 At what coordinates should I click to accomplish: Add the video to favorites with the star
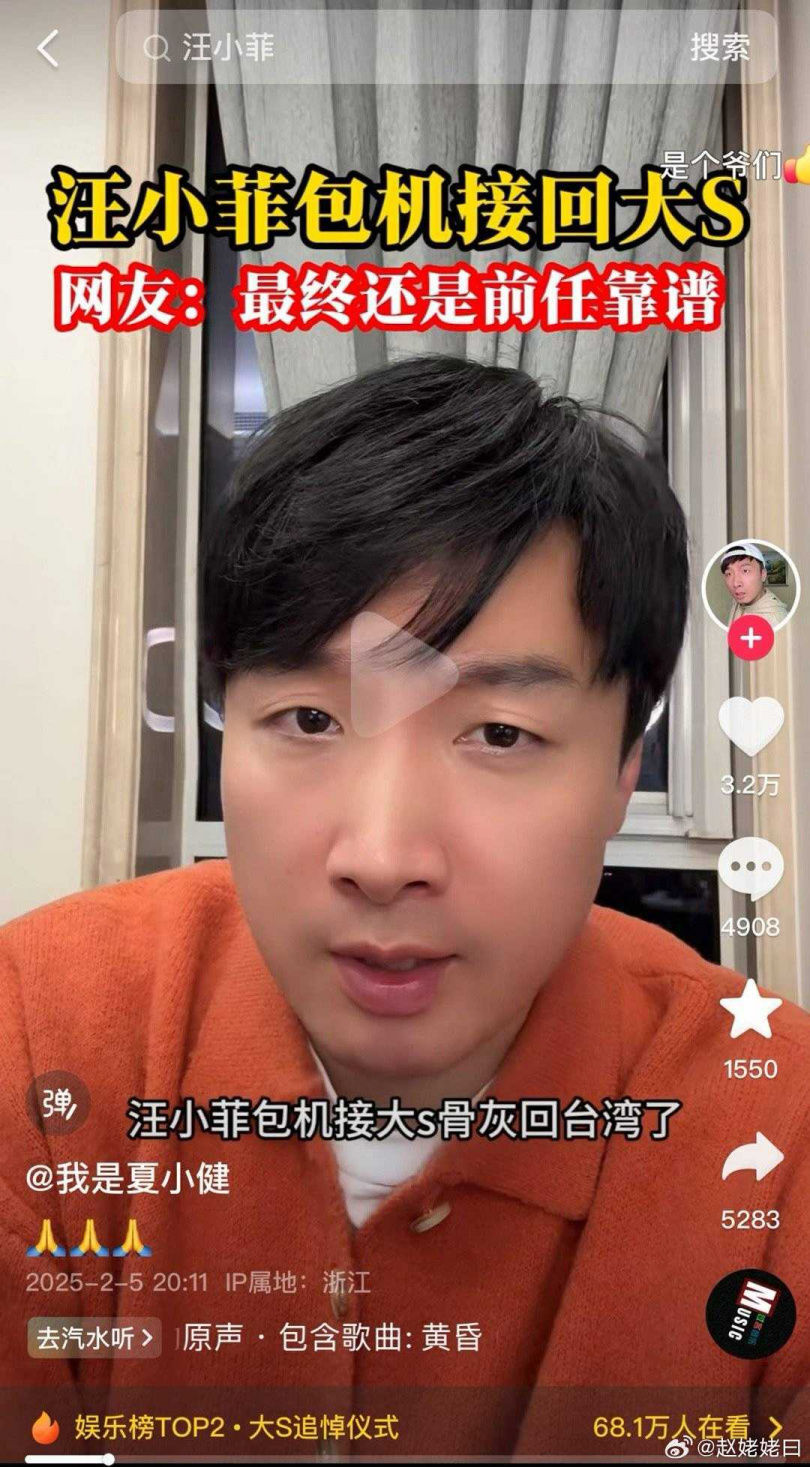pos(750,1010)
